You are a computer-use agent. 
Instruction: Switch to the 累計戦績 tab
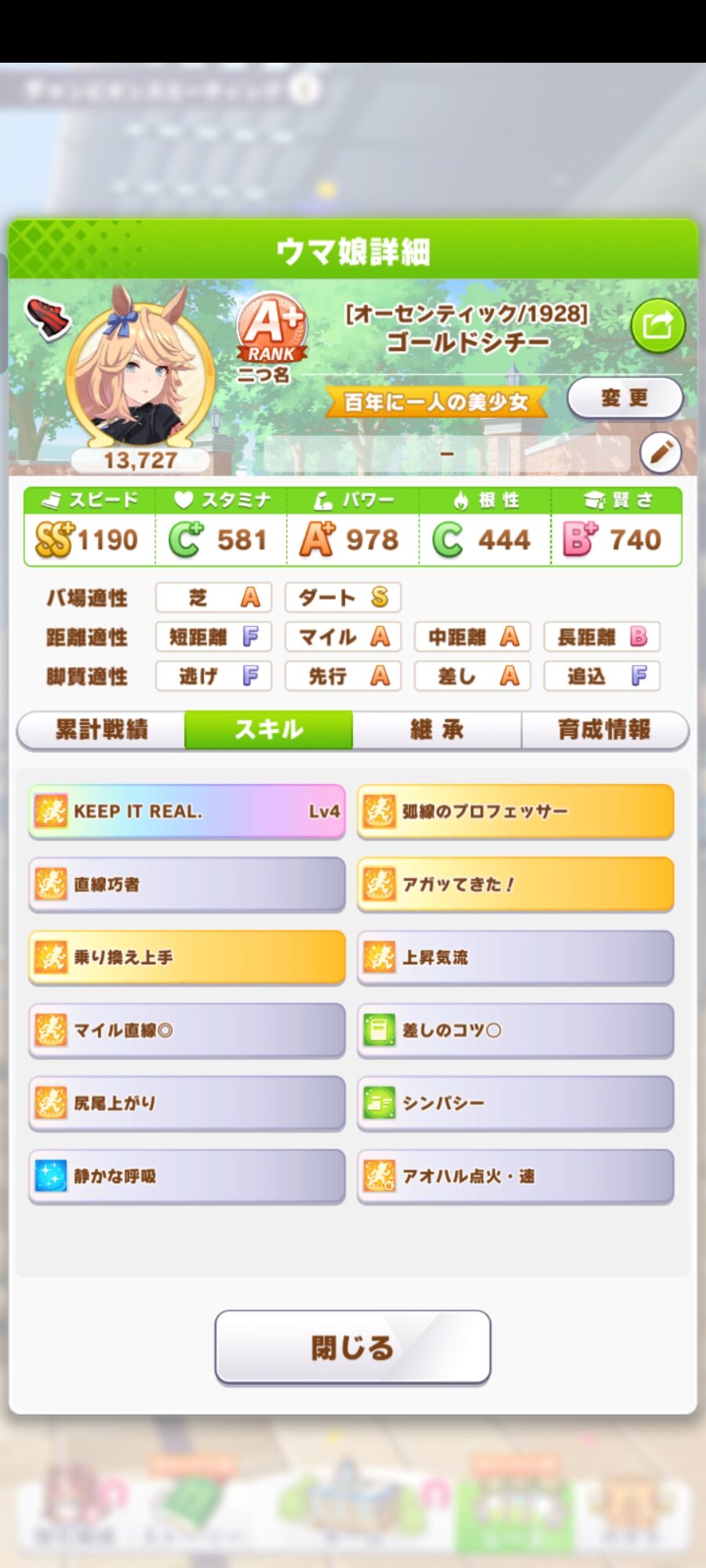coord(101,730)
